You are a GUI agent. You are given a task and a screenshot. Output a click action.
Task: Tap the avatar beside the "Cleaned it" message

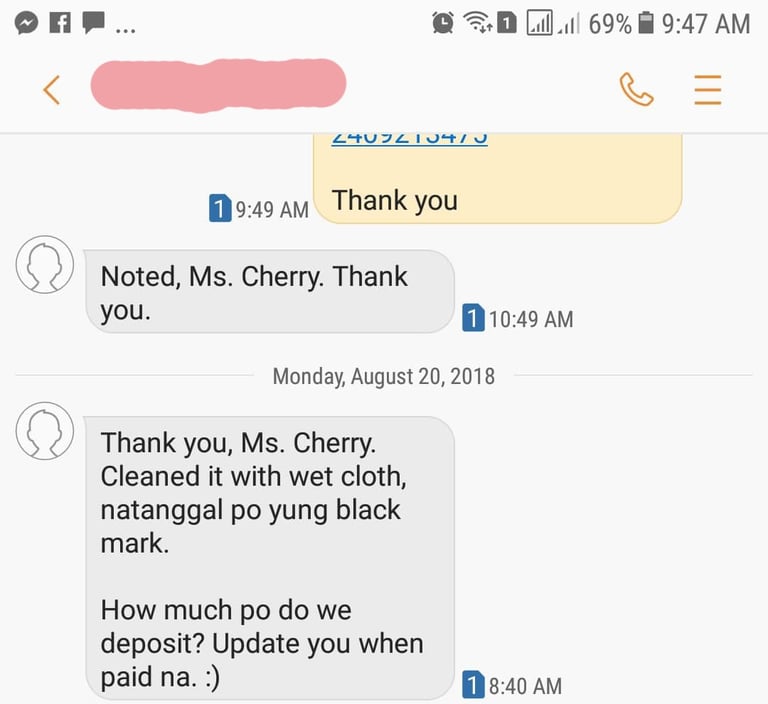point(45,430)
